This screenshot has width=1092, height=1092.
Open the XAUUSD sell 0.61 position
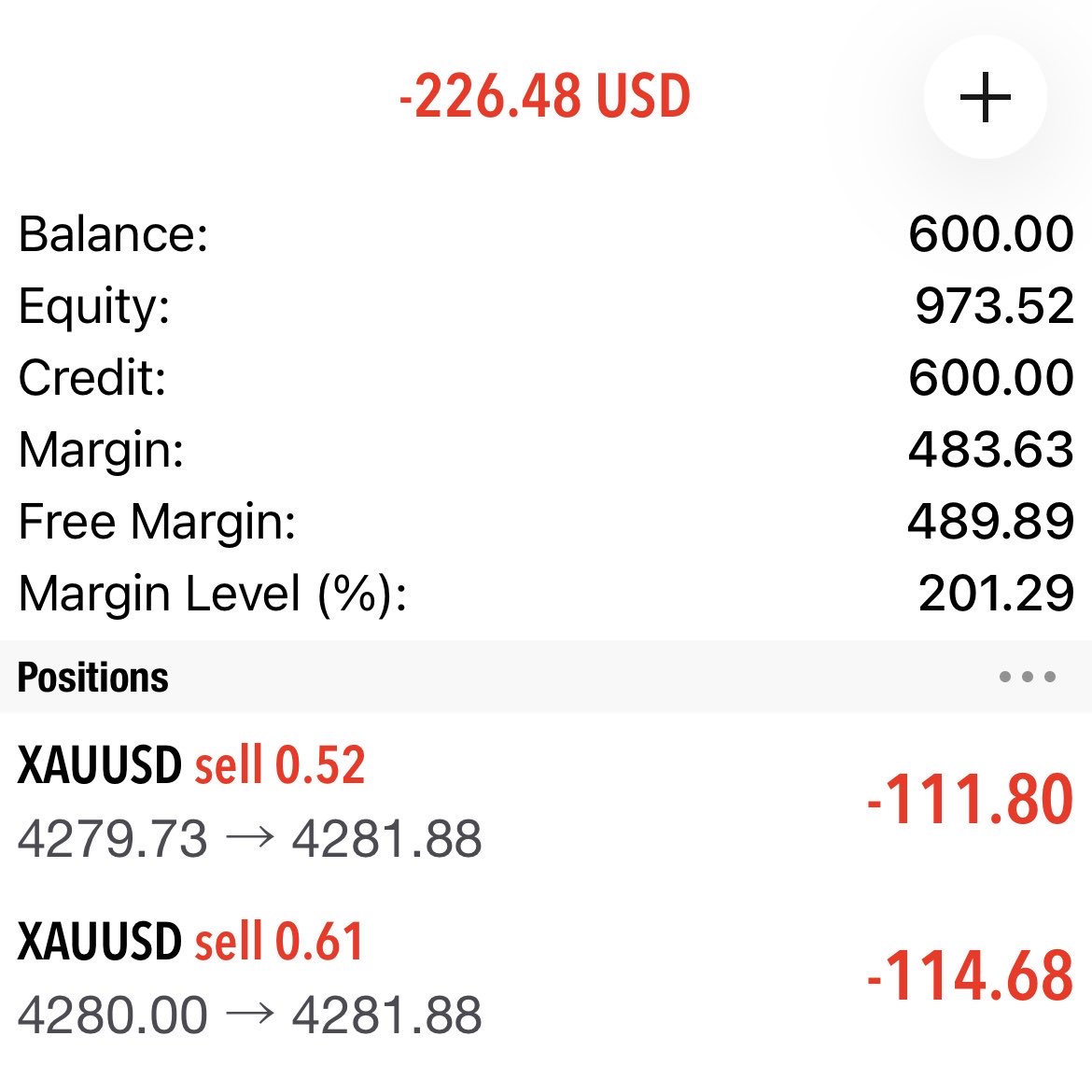point(546,976)
